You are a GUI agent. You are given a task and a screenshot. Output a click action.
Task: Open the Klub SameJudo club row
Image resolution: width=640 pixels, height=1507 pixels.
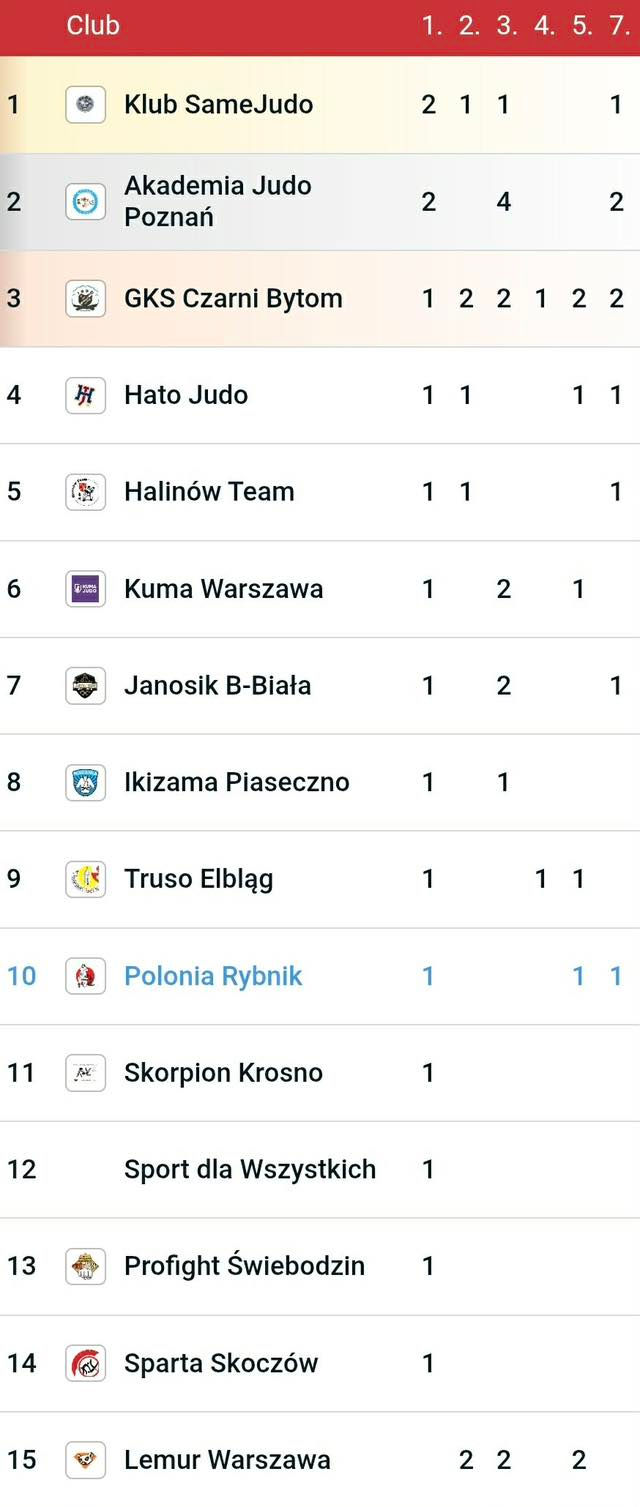(218, 104)
